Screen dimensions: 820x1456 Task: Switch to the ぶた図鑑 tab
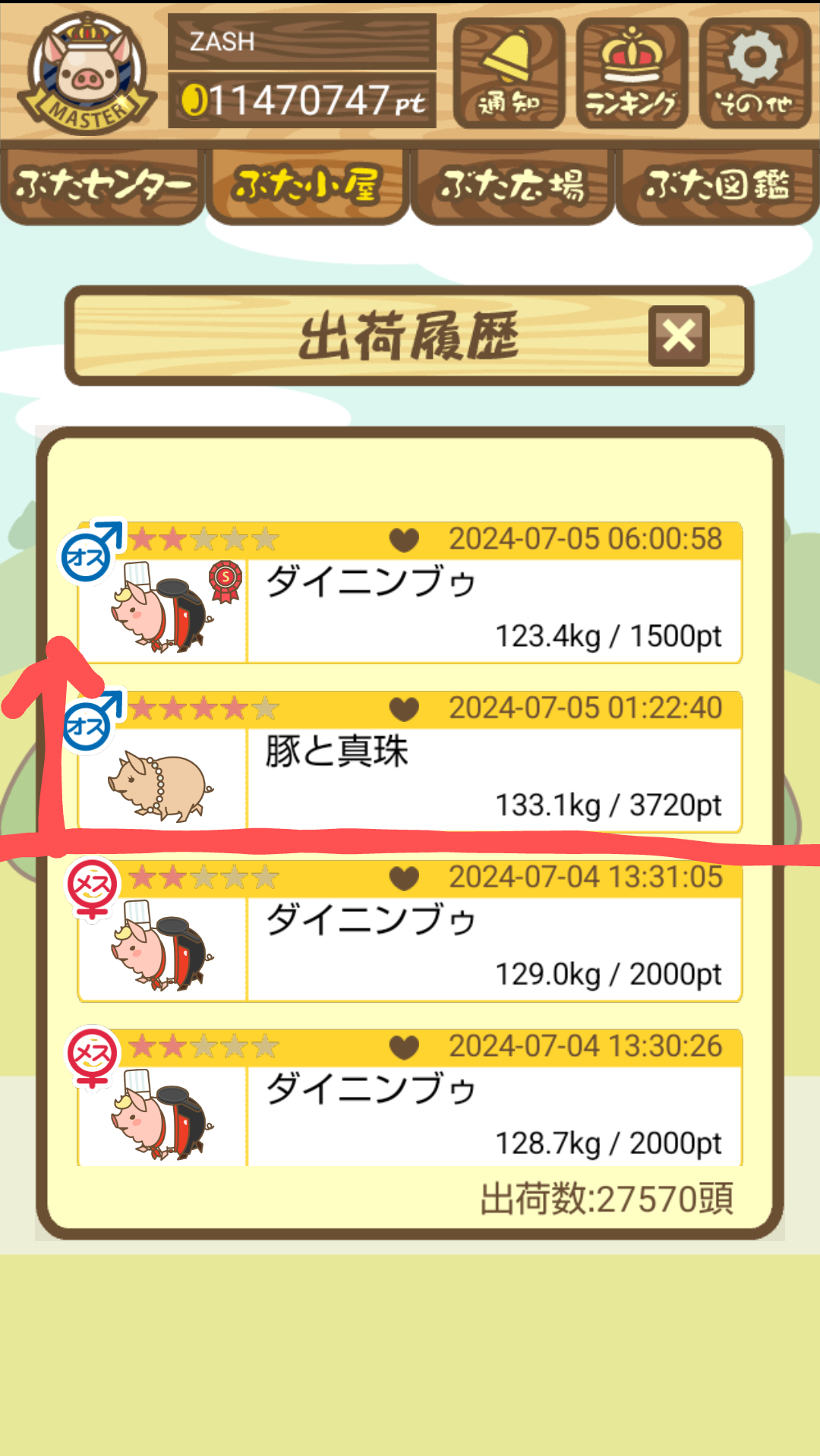717,186
